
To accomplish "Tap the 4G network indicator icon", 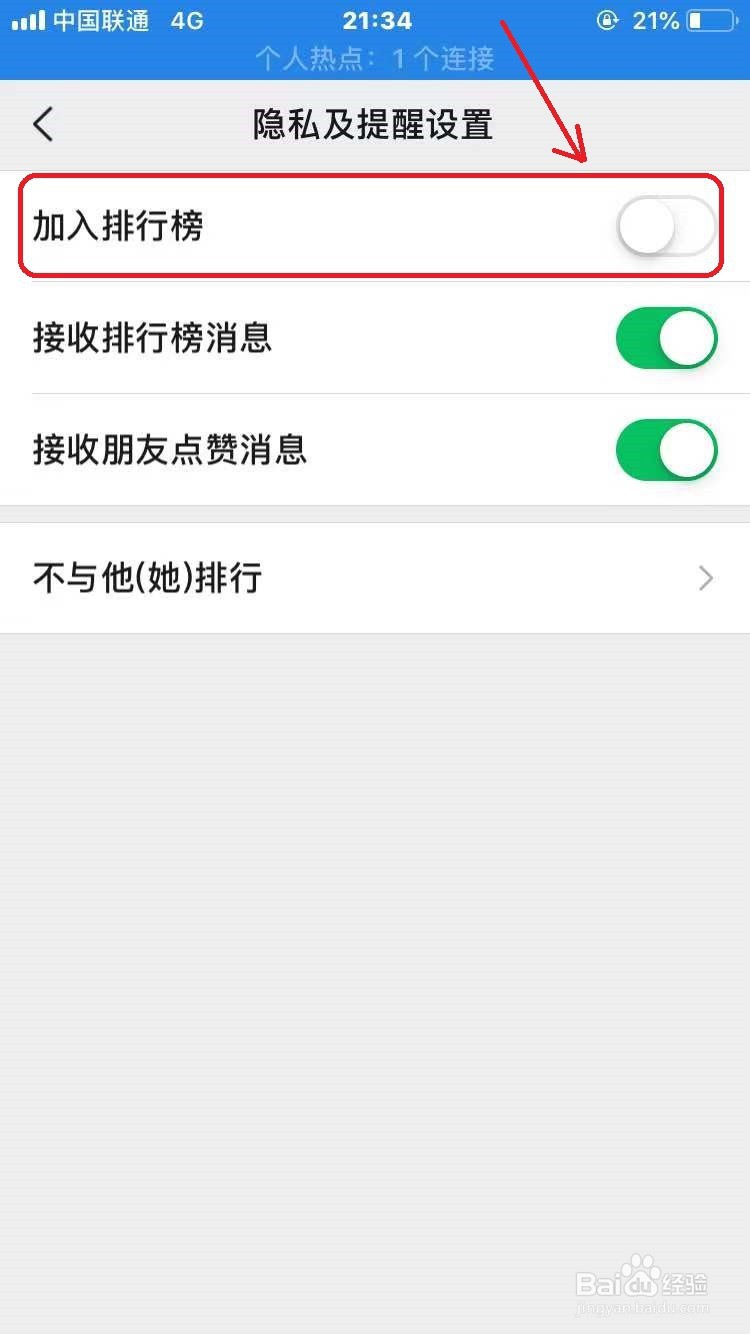I will coord(186,20).
